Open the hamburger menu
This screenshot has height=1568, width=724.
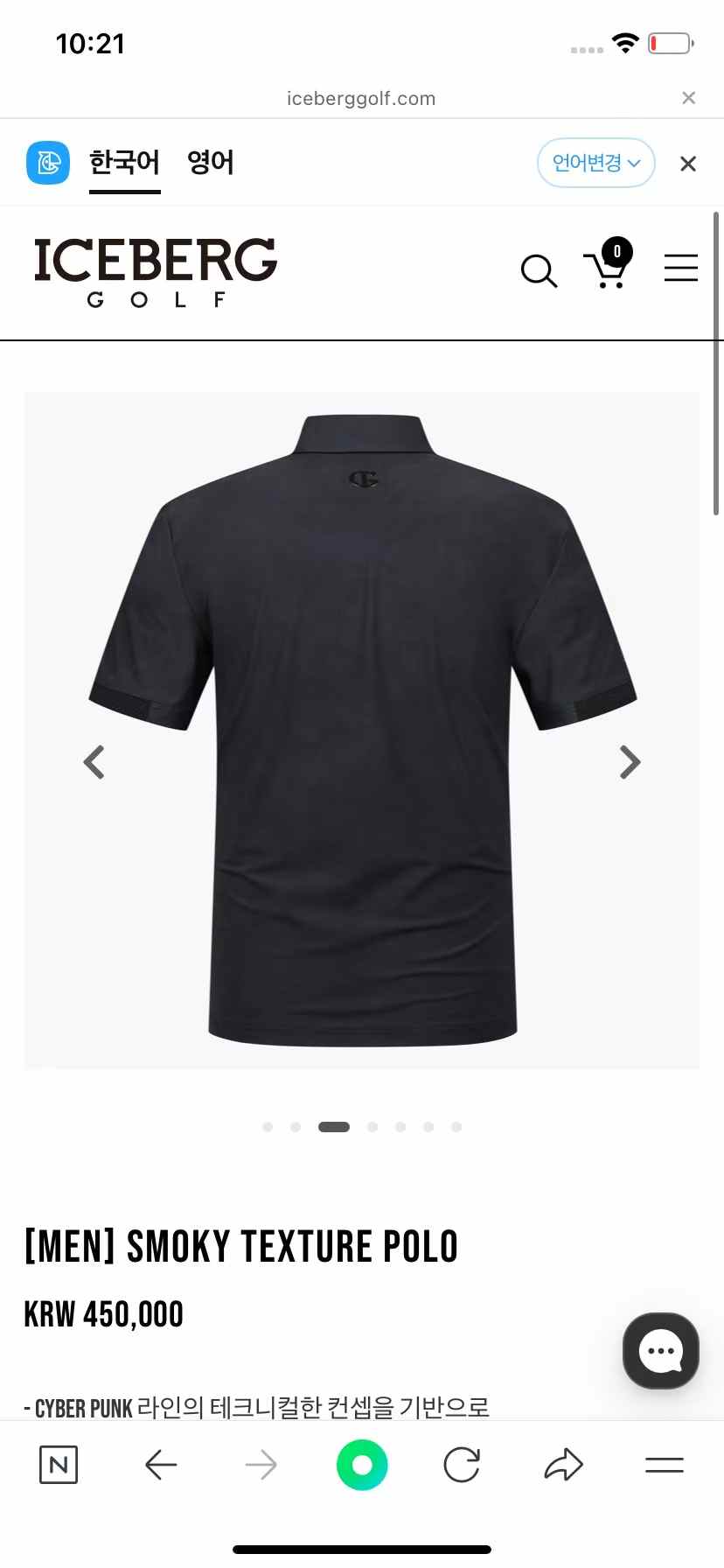[680, 268]
